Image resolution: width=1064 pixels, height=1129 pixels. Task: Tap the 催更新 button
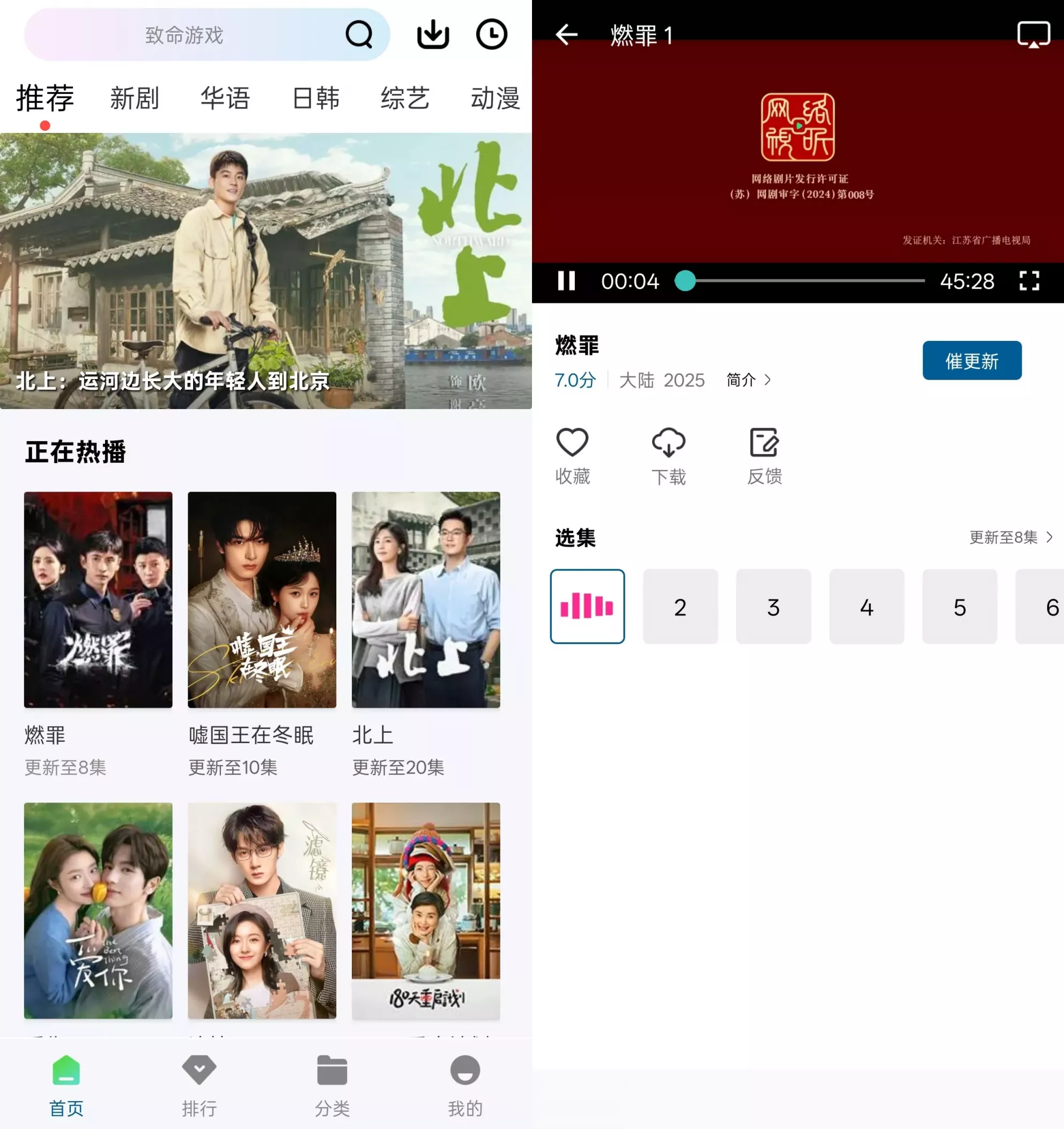tap(972, 361)
